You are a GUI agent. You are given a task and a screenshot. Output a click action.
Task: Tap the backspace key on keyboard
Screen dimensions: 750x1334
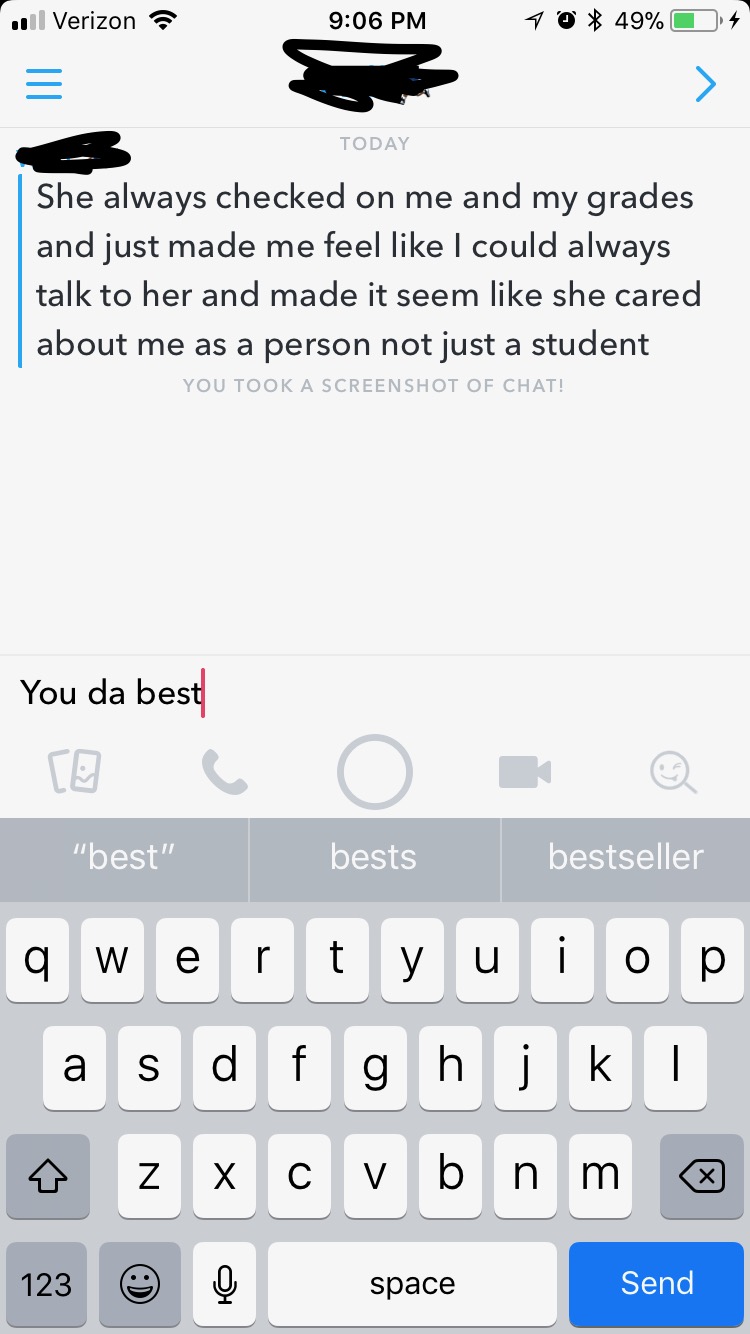(702, 1177)
